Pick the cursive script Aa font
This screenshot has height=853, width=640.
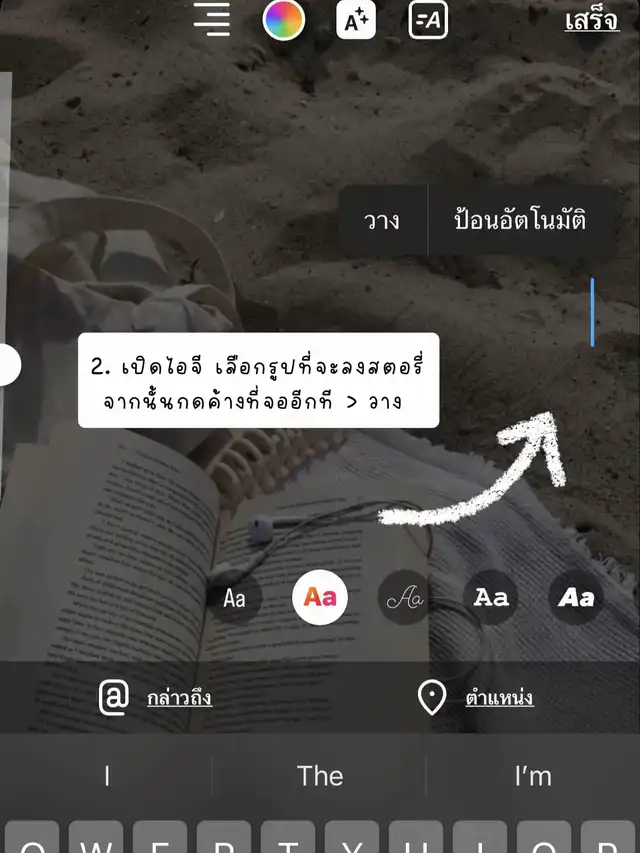tap(405, 599)
